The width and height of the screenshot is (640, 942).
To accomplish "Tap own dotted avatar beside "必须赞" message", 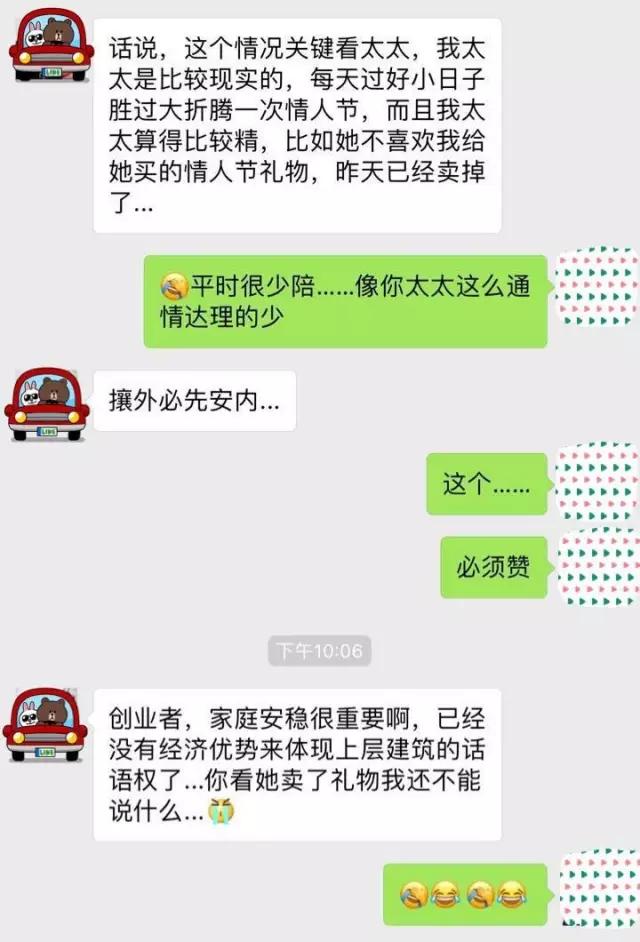I will point(597,567).
